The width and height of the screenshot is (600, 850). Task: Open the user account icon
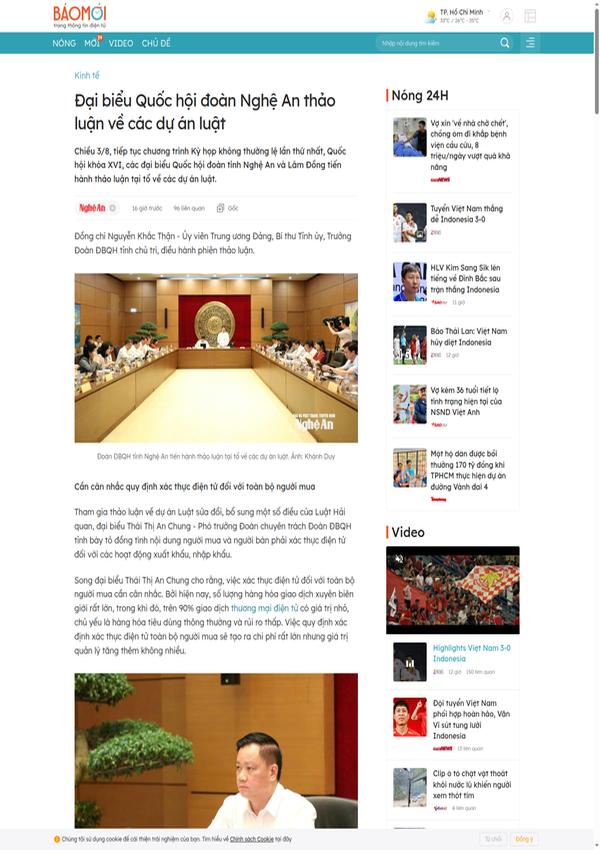506,16
